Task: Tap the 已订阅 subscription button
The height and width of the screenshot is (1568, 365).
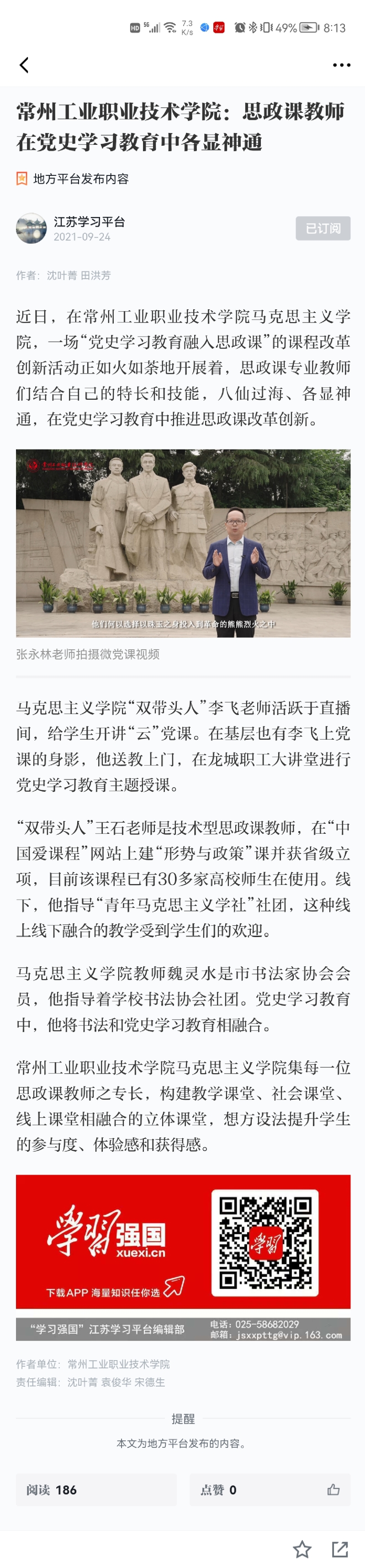Action: pos(323,228)
